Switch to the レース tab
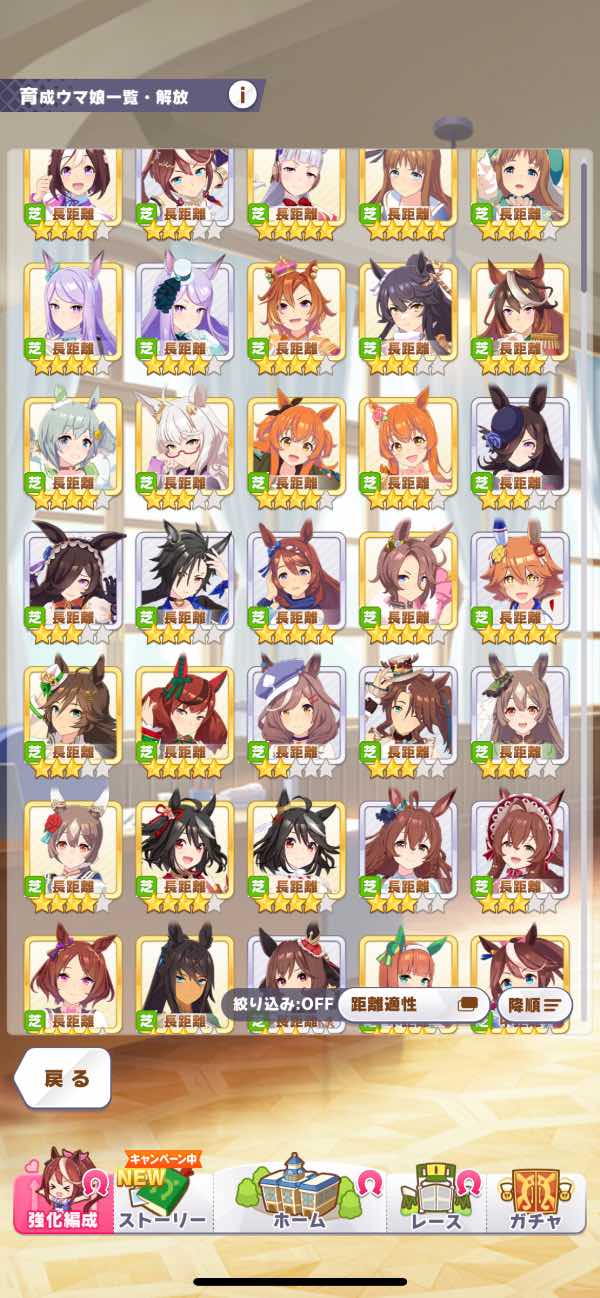Screen dimensions: 600x1298 436,1190
